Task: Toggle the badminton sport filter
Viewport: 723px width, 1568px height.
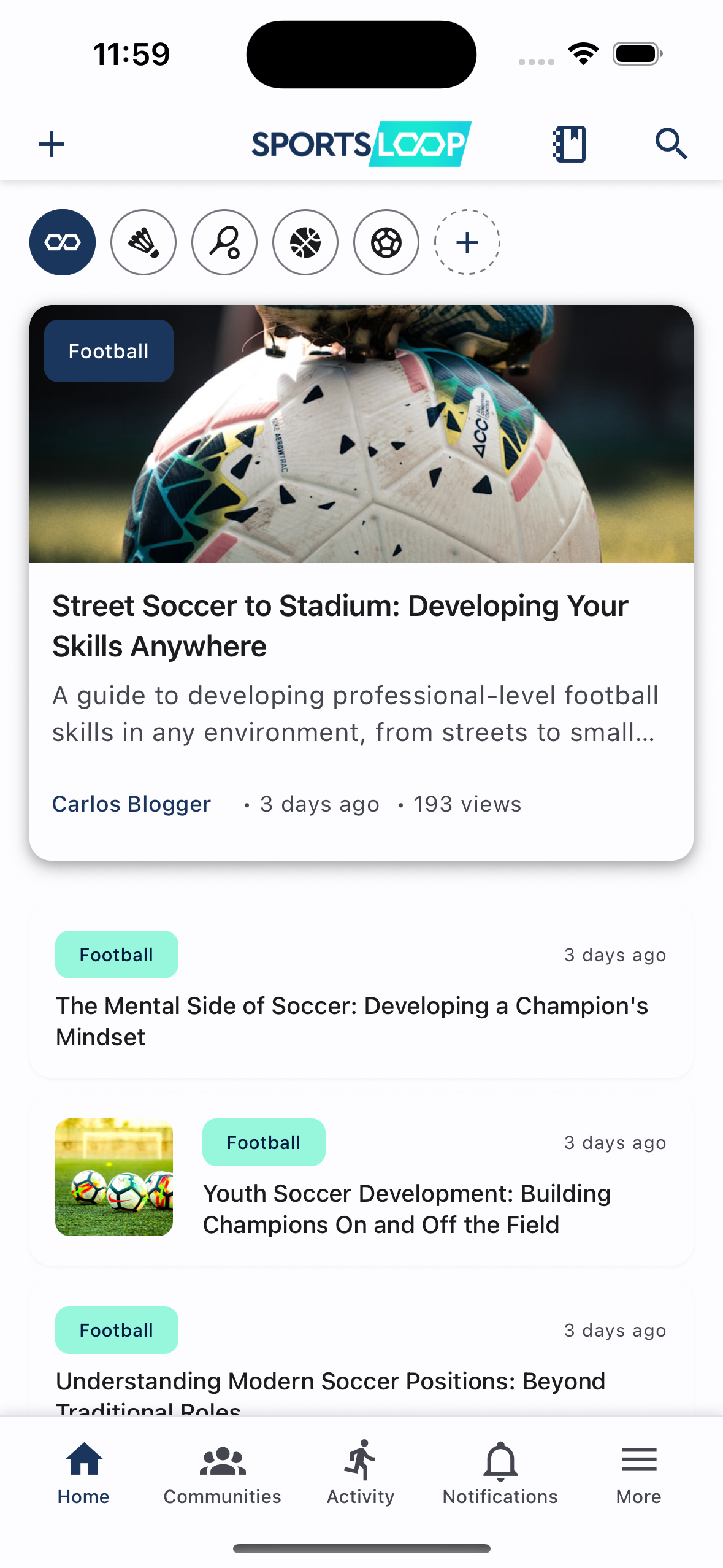Action: tap(143, 242)
